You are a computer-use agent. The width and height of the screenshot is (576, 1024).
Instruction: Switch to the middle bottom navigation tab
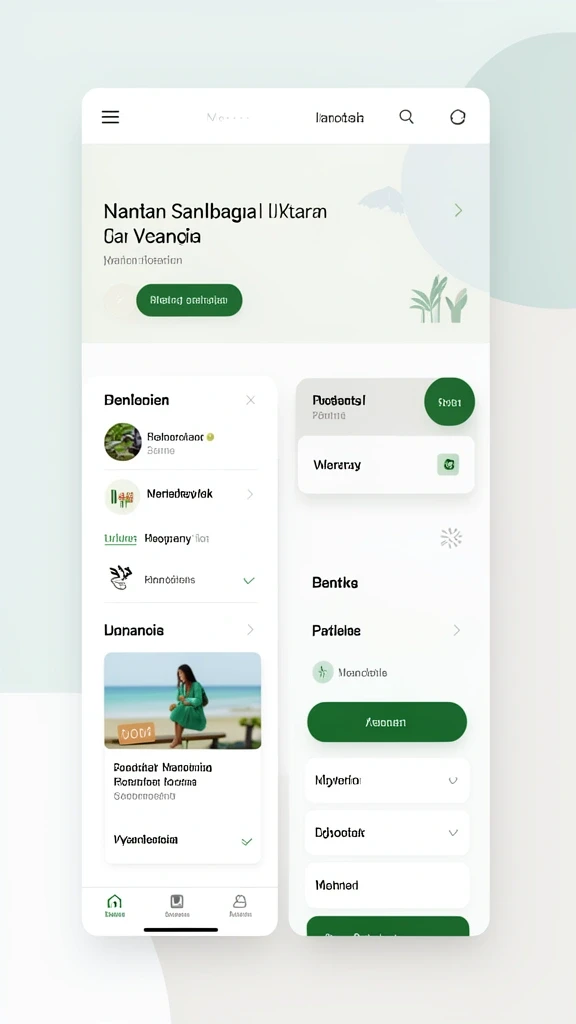(x=177, y=906)
